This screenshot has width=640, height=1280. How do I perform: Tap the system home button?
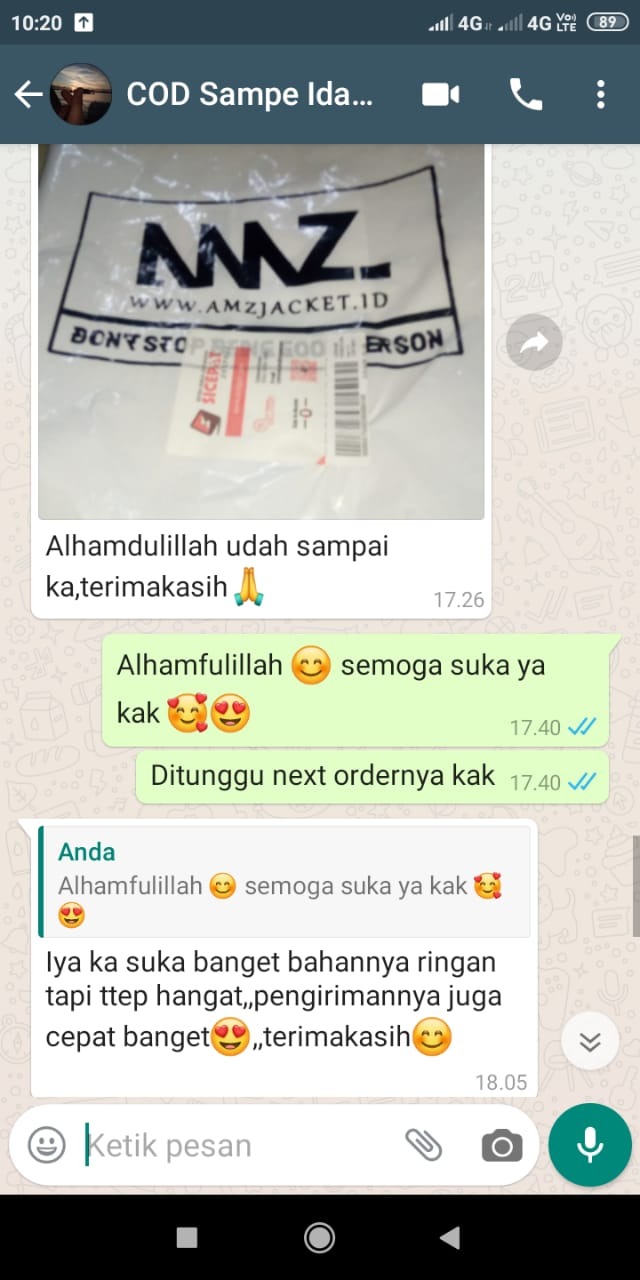[320, 1238]
